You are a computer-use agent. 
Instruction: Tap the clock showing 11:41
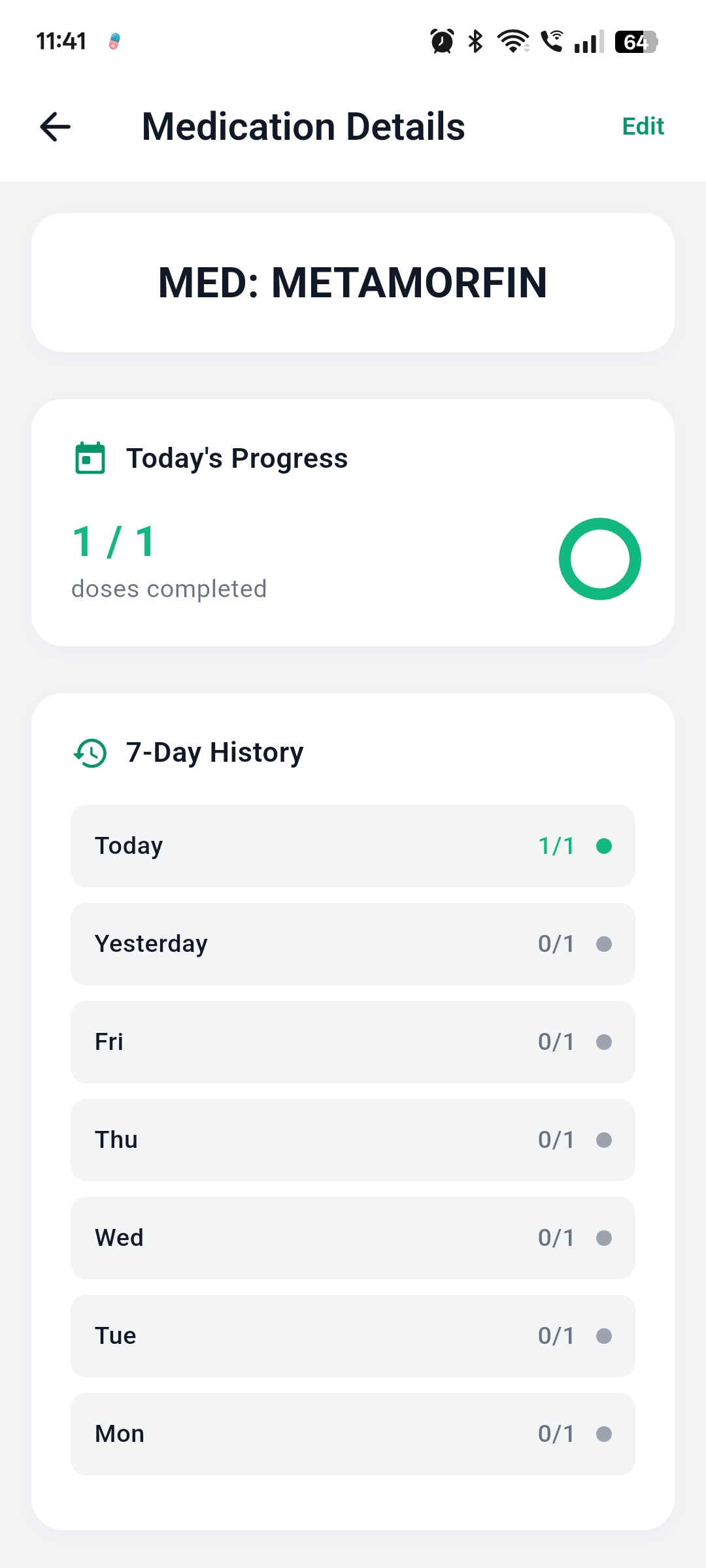(61, 41)
